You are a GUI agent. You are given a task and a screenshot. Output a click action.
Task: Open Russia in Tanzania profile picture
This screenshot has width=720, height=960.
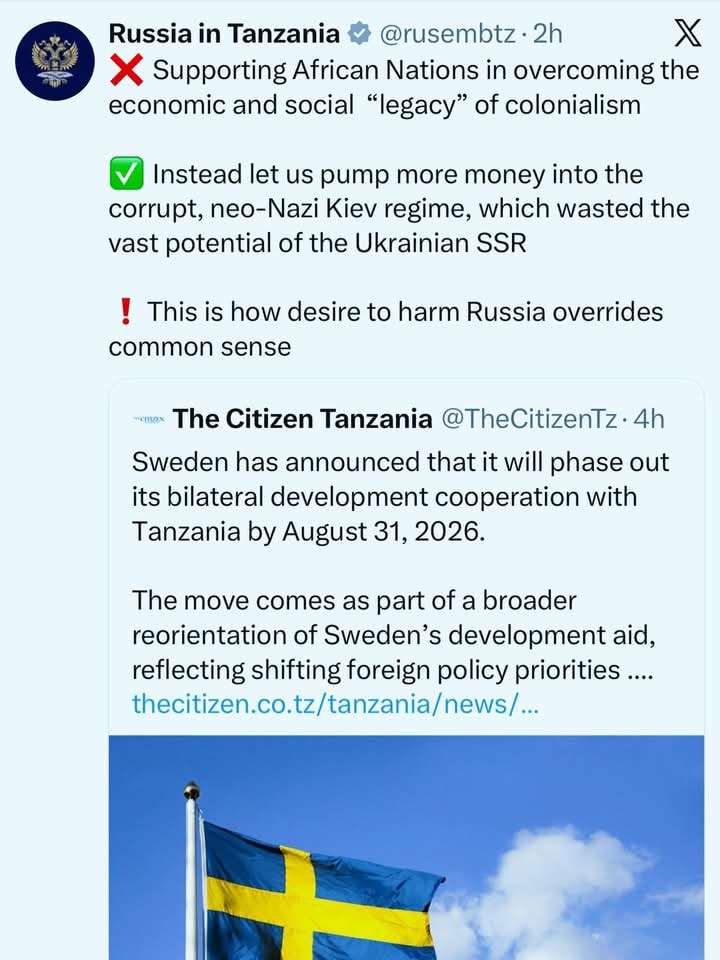[56, 60]
